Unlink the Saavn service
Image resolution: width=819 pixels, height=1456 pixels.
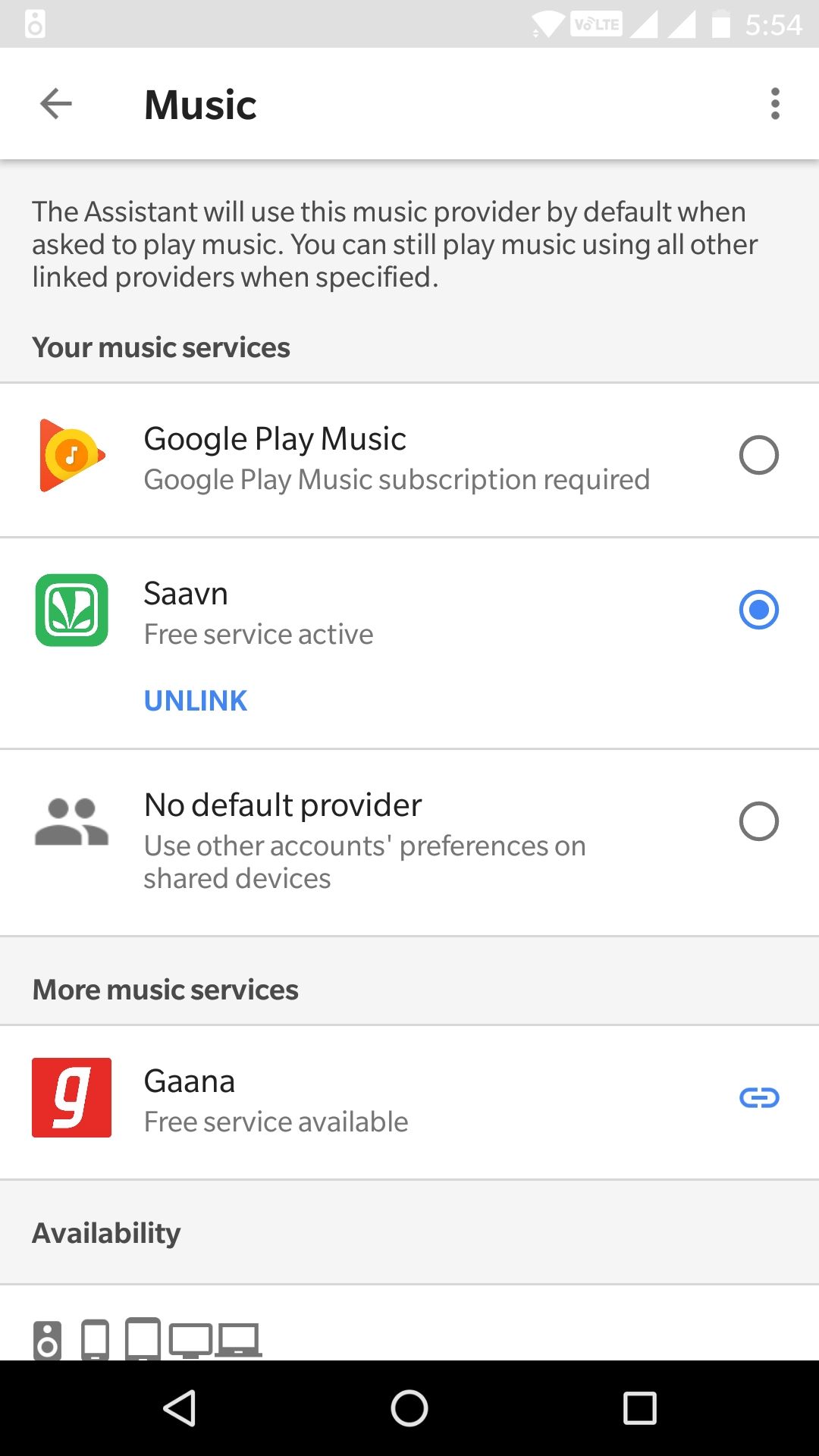(195, 701)
